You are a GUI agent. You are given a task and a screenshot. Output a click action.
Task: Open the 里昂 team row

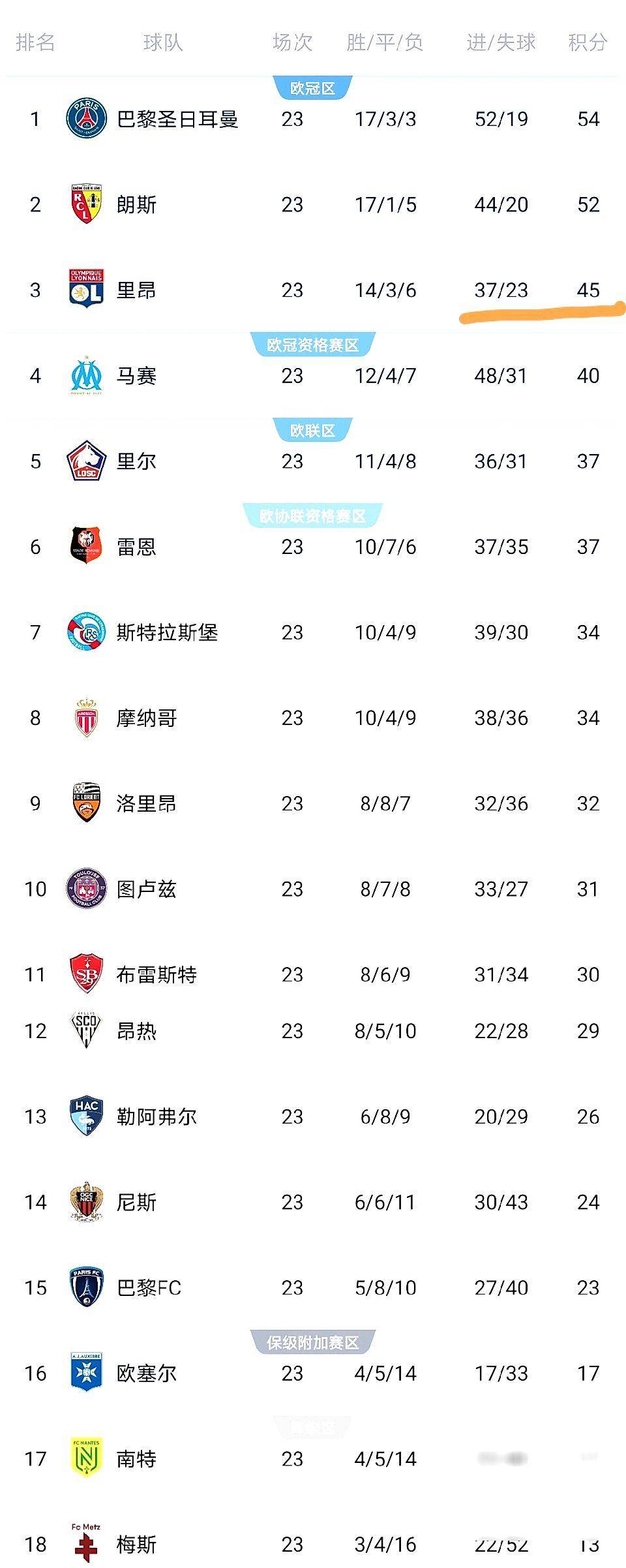coord(137,290)
